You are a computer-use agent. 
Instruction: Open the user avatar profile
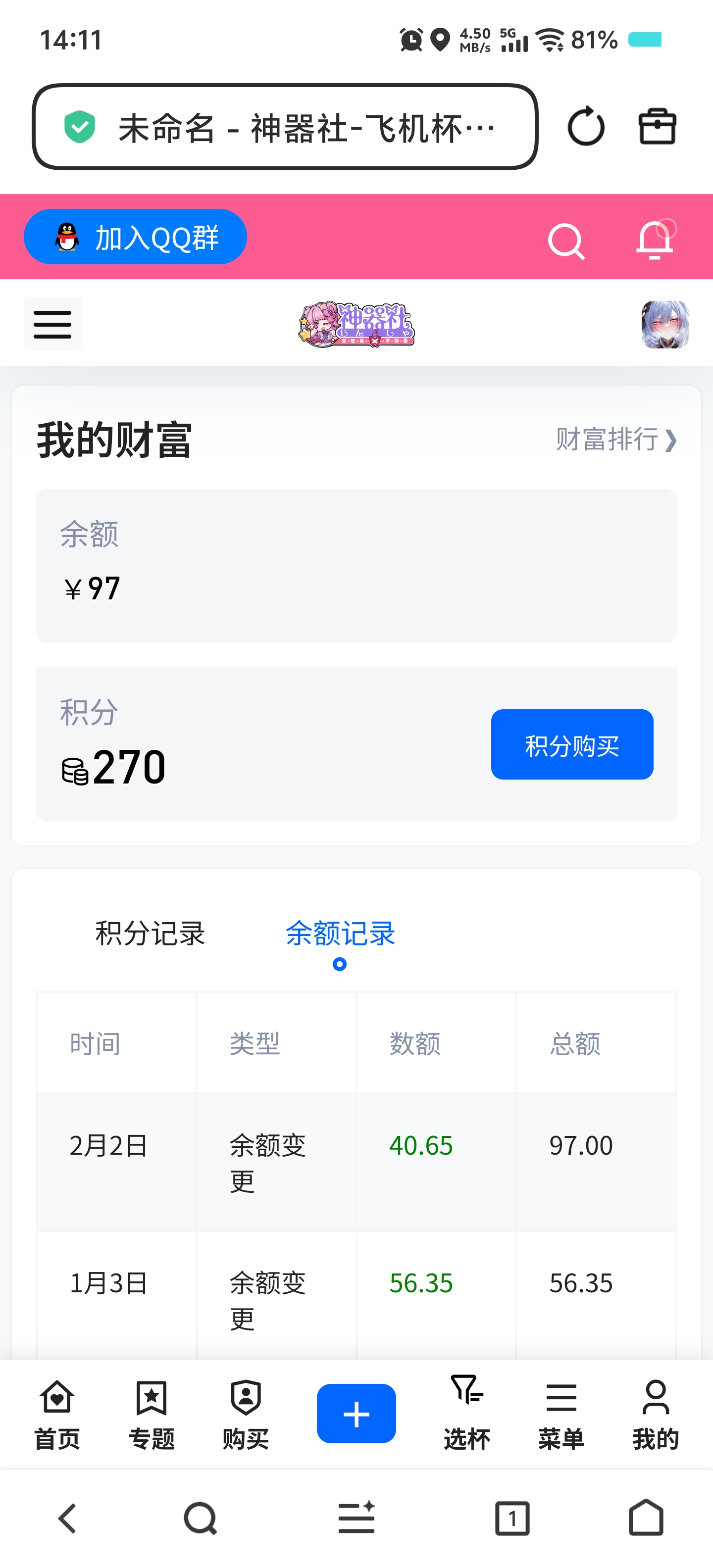[665, 324]
